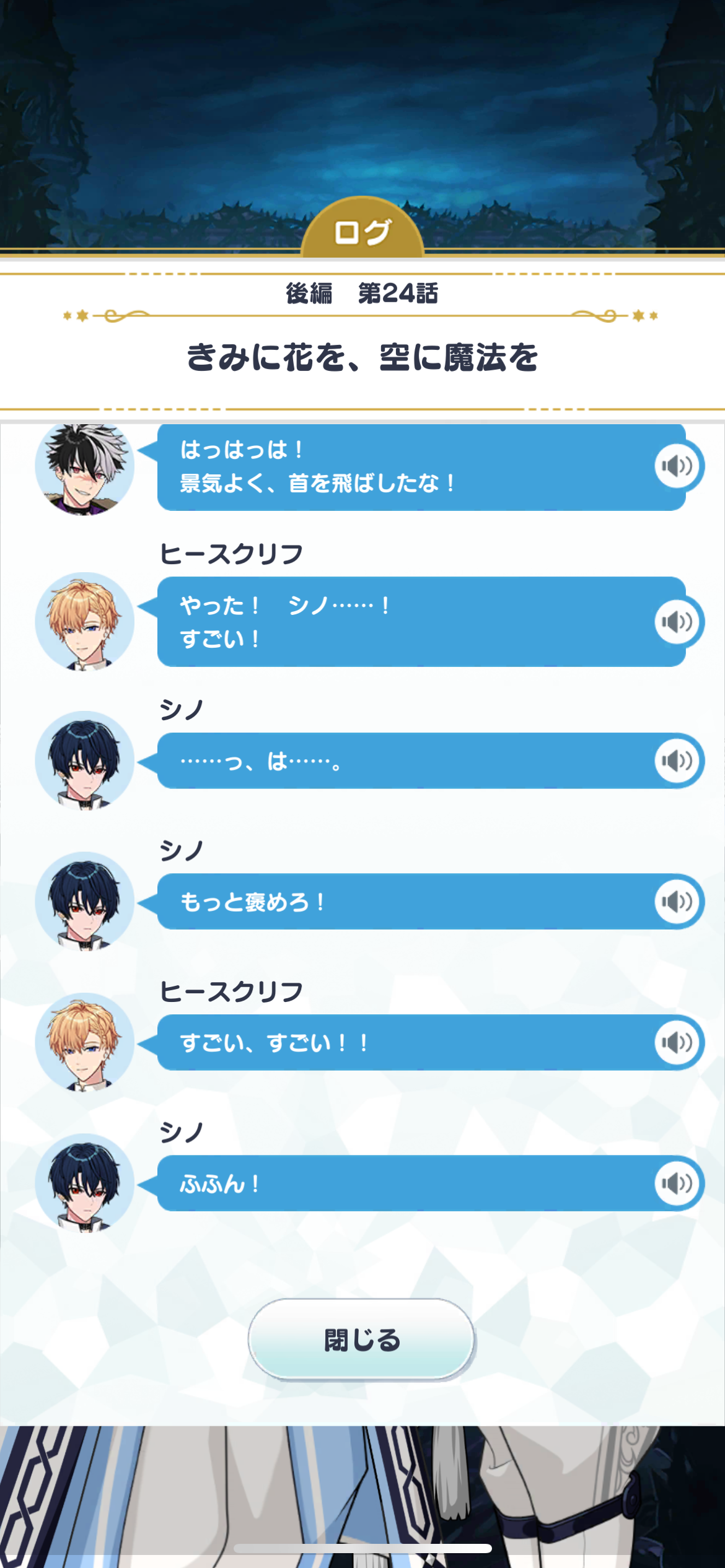
Task: Play voice for '……っ、は……。' line
Action: (x=677, y=760)
